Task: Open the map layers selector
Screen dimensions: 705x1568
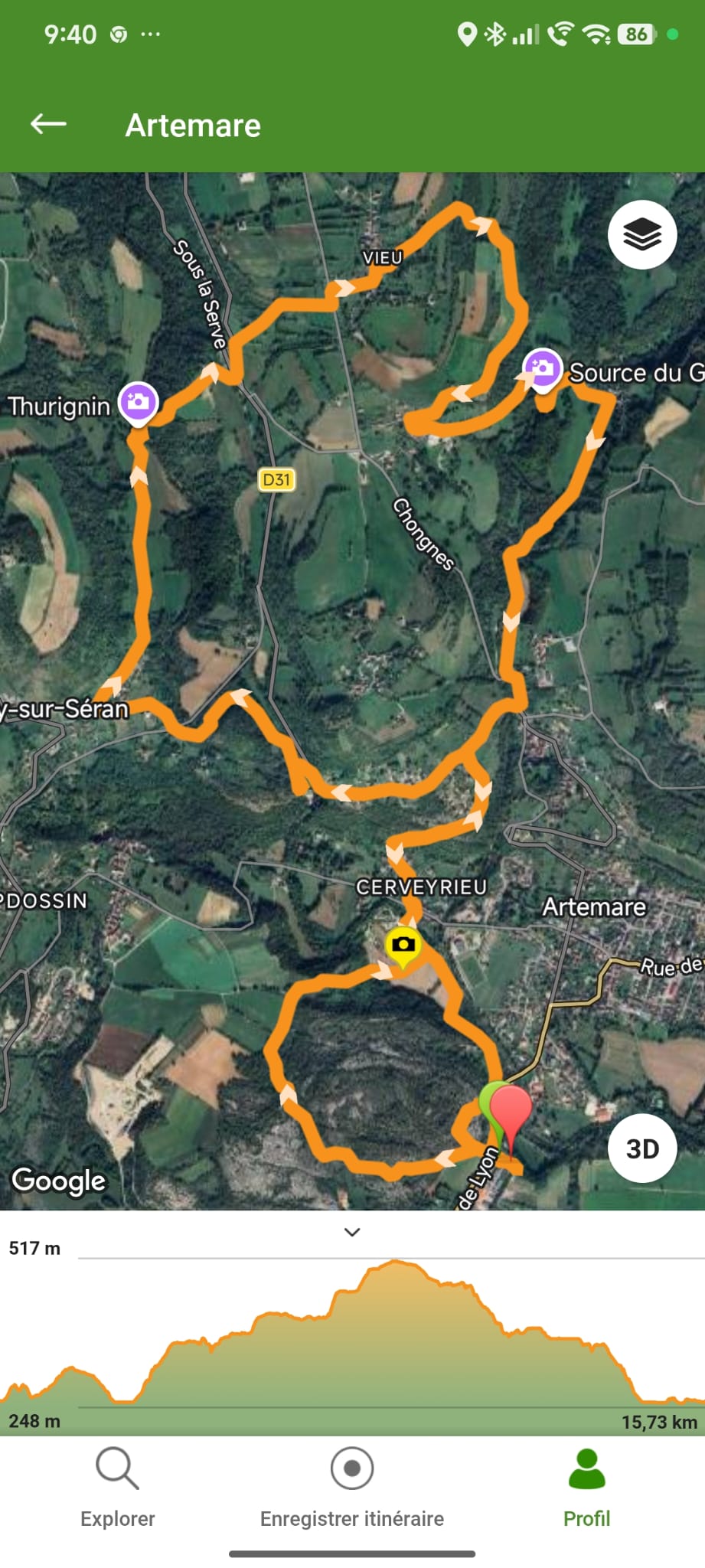Action: pos(641,235)
